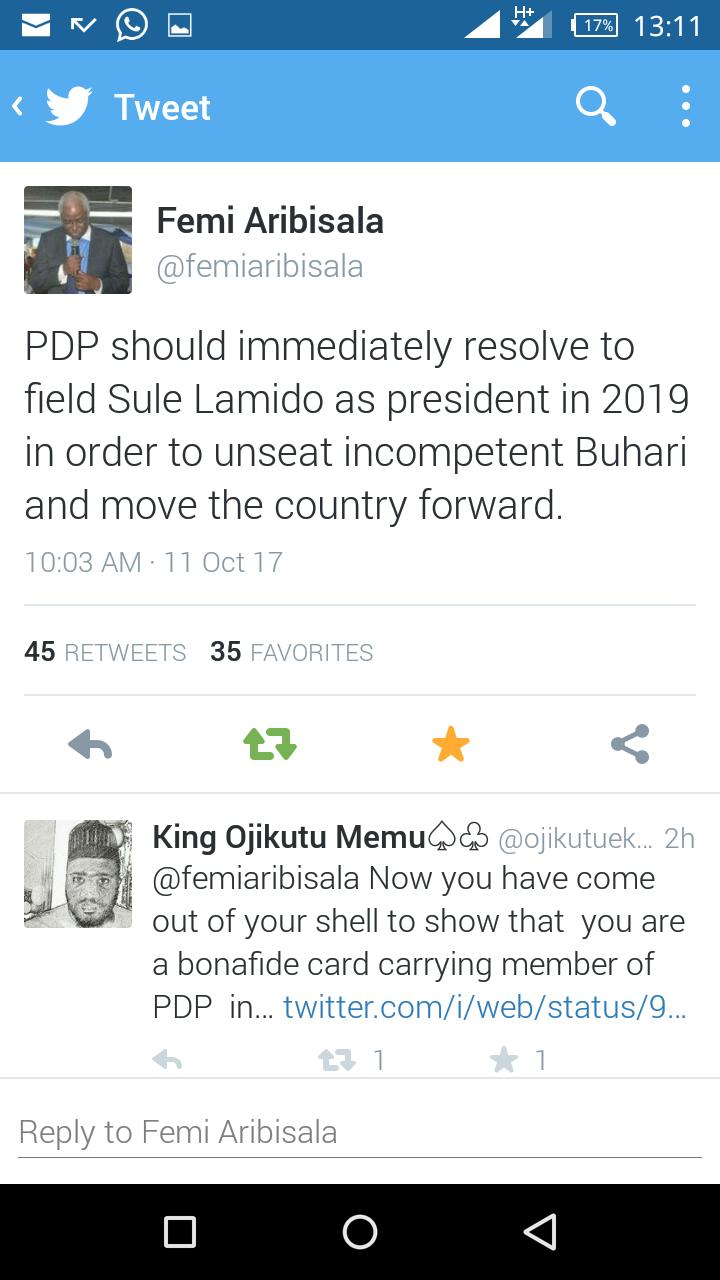Favorite King Ojikutu Memu's reply
Image resolution: width=720 pixels, height=1280 pixels.
[505, 1060]
